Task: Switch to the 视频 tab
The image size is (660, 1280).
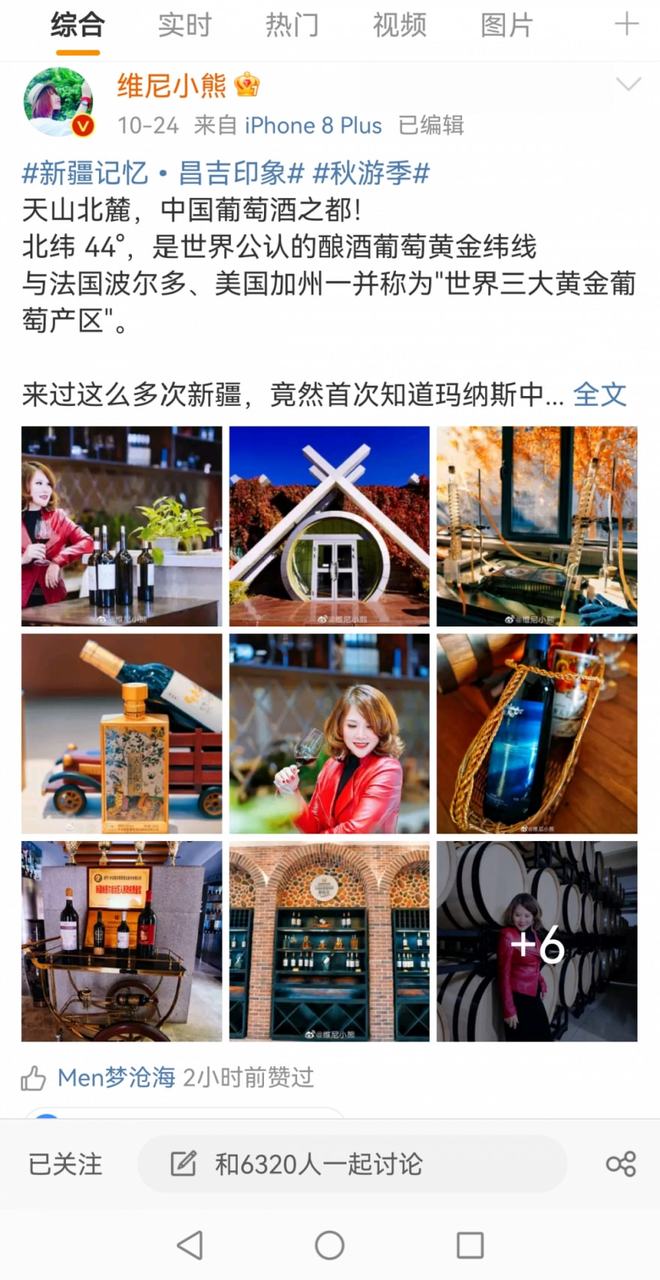Action: pyautogui.click(x=399, y=25)
